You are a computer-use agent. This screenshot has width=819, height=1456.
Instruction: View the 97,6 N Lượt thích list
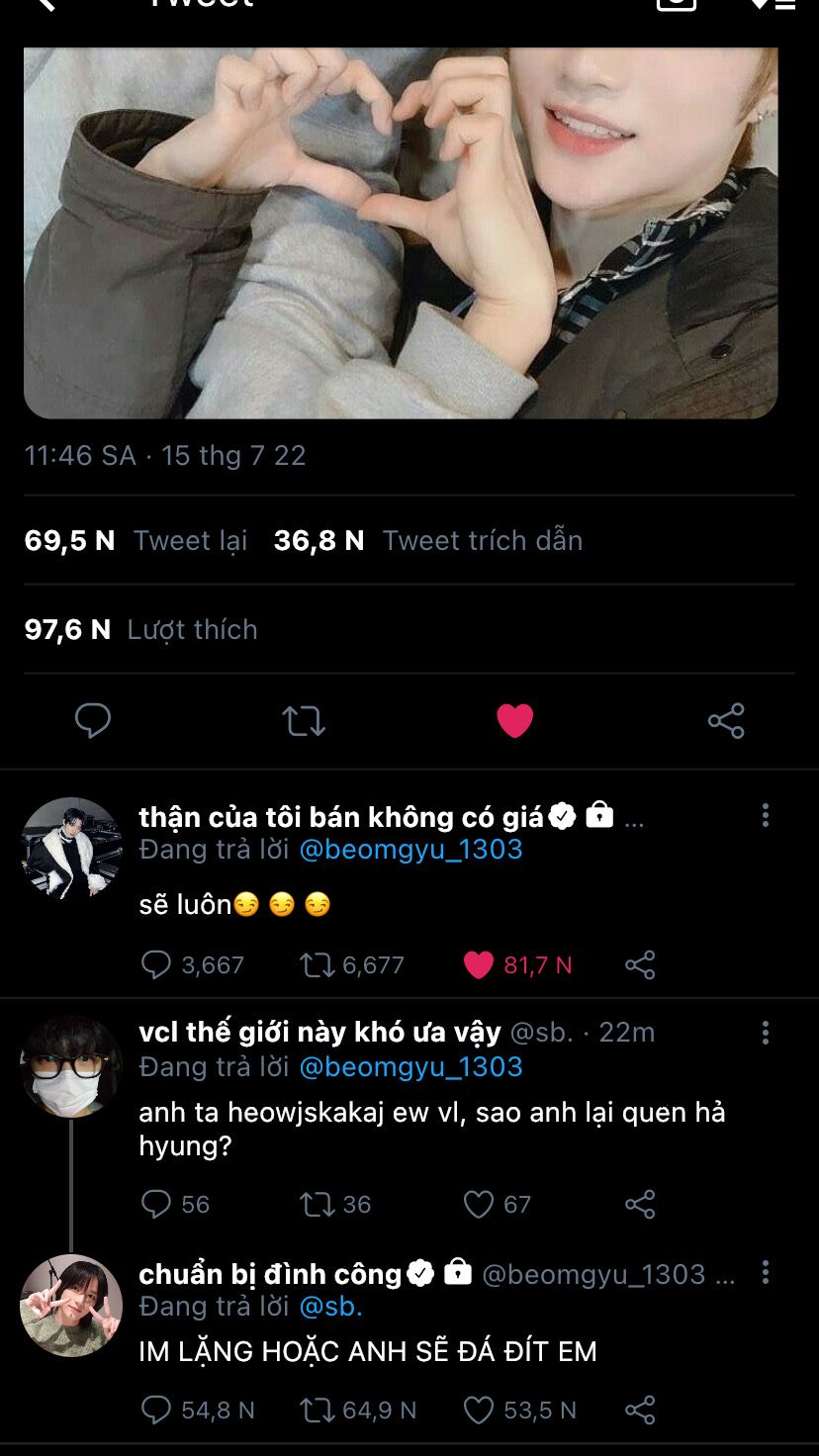click(141, 629)
